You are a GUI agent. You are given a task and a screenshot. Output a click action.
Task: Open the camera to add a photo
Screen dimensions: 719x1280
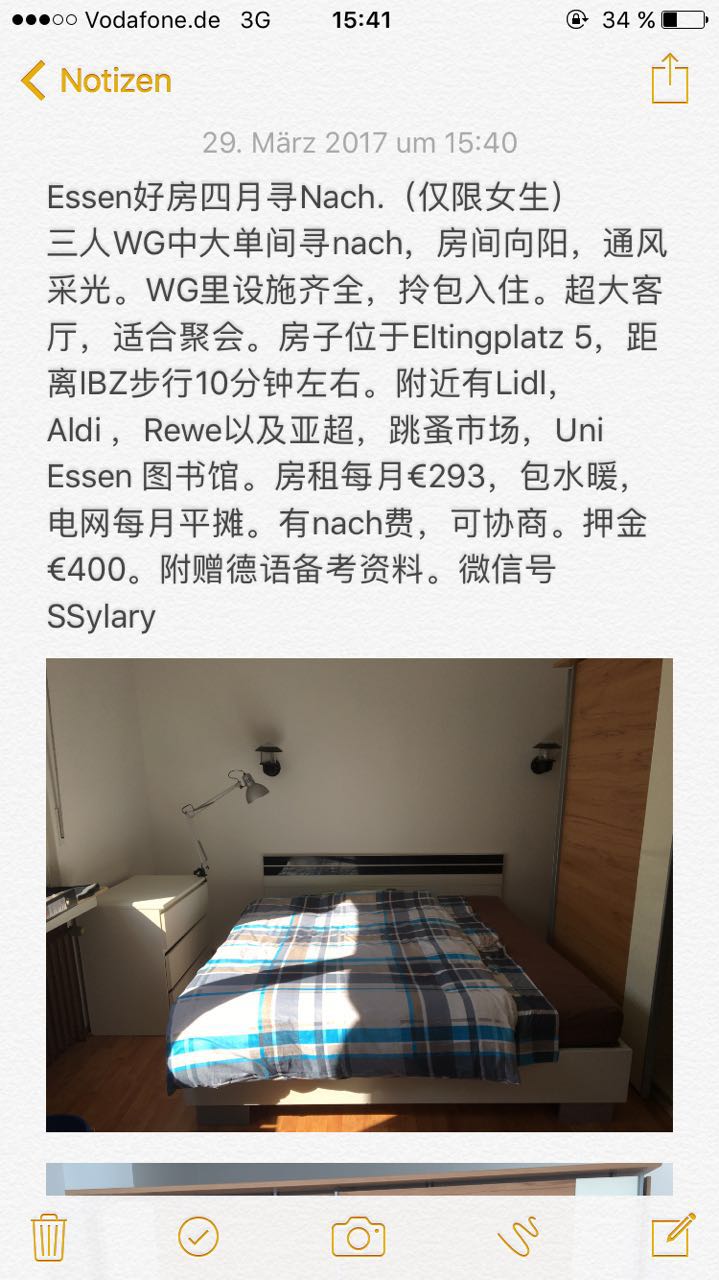click(358, 1236)
